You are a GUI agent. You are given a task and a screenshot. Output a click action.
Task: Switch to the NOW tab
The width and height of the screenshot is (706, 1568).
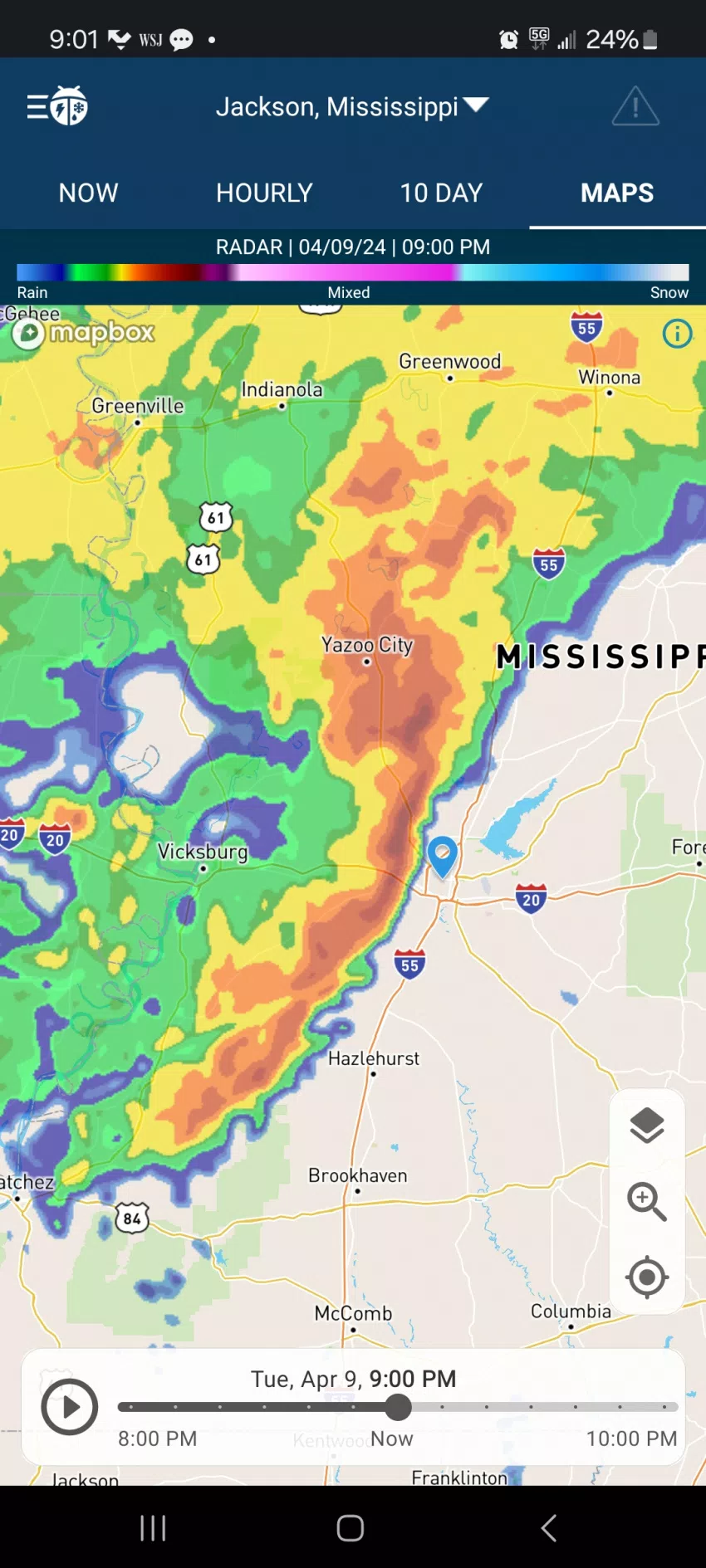click(x=88, y=193)
